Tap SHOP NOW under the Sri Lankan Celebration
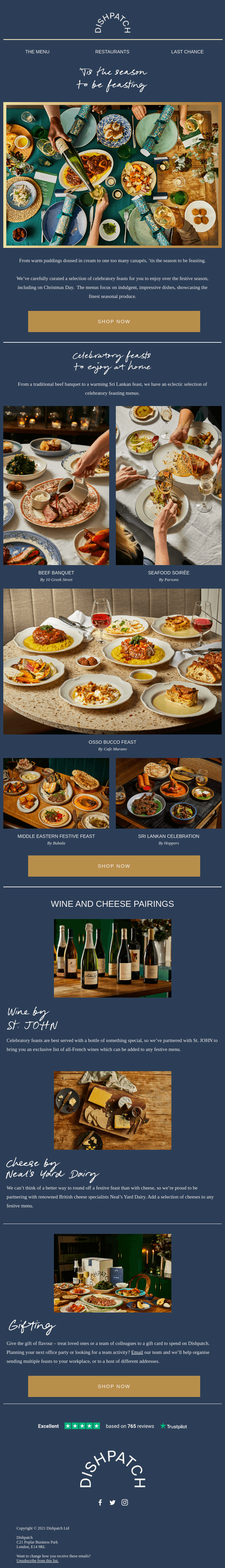Viewport: 225px width, 1568px height. [x=114, y=866]
